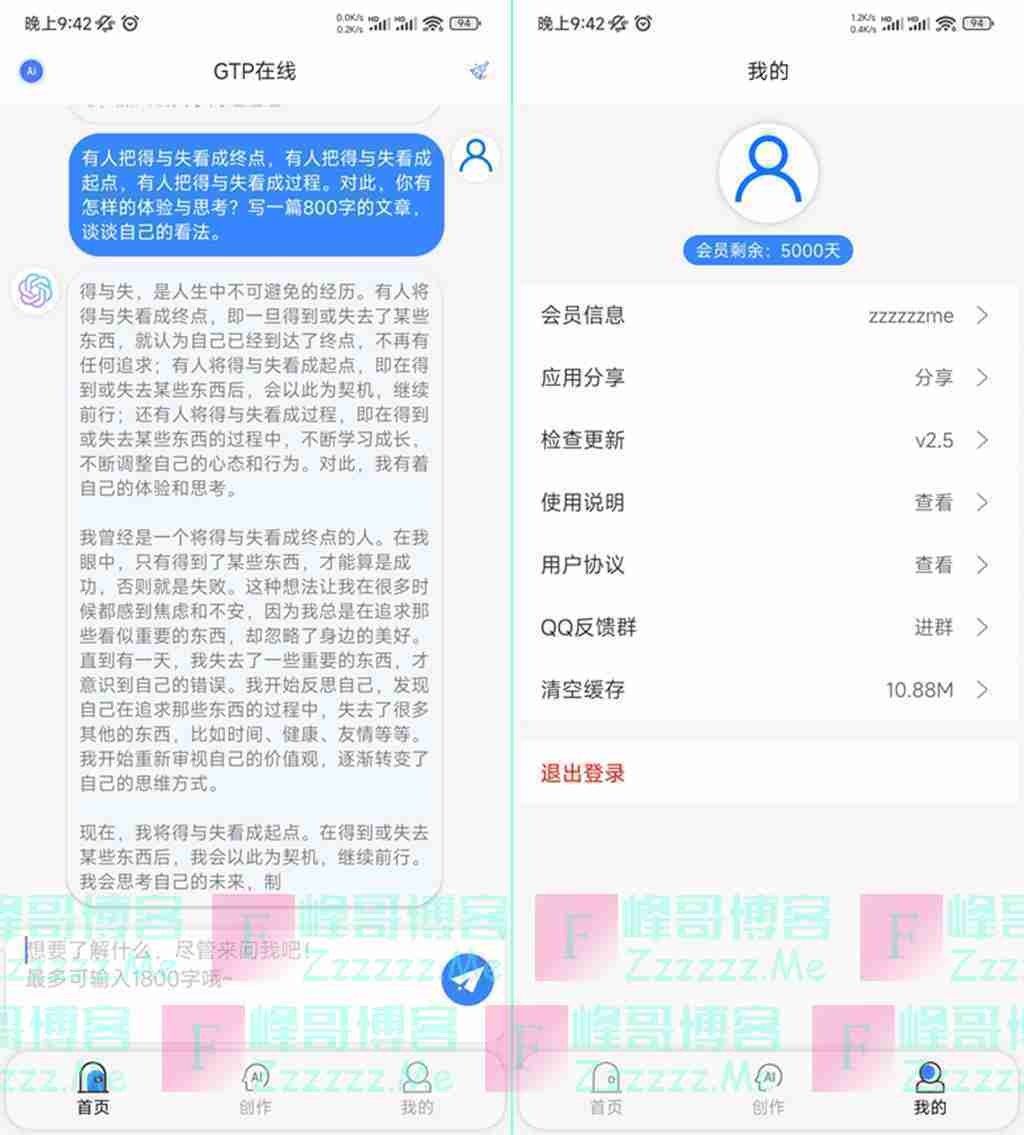Screen dimensions: 1024x1135
Task: View the 使用说明 instructions
Action: coord(766,503)
